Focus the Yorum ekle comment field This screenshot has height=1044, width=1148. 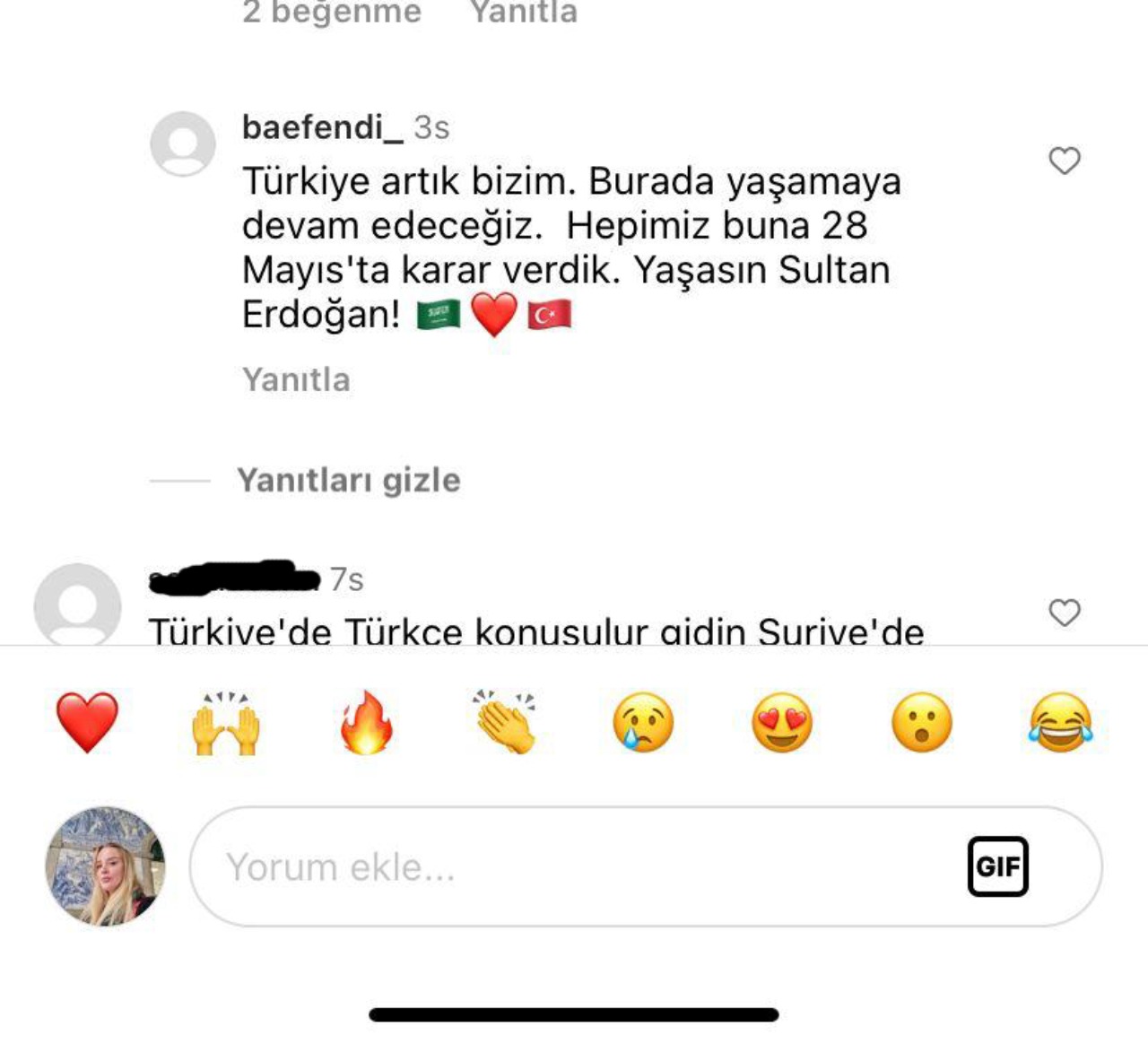574,867
